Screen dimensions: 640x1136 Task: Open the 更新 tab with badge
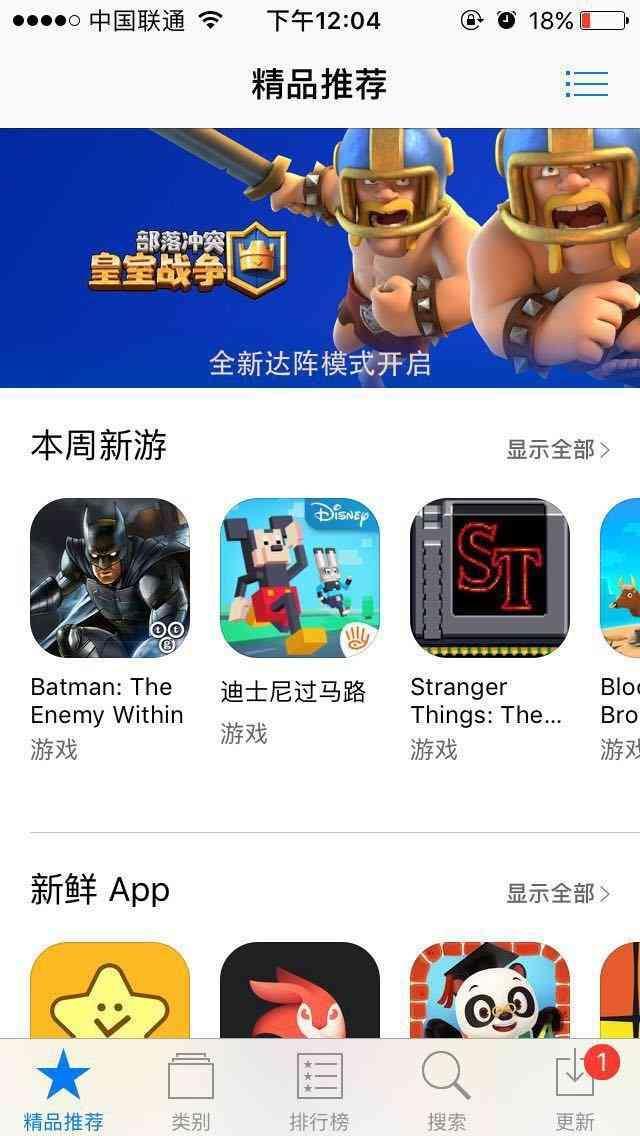pos(575,1090)
